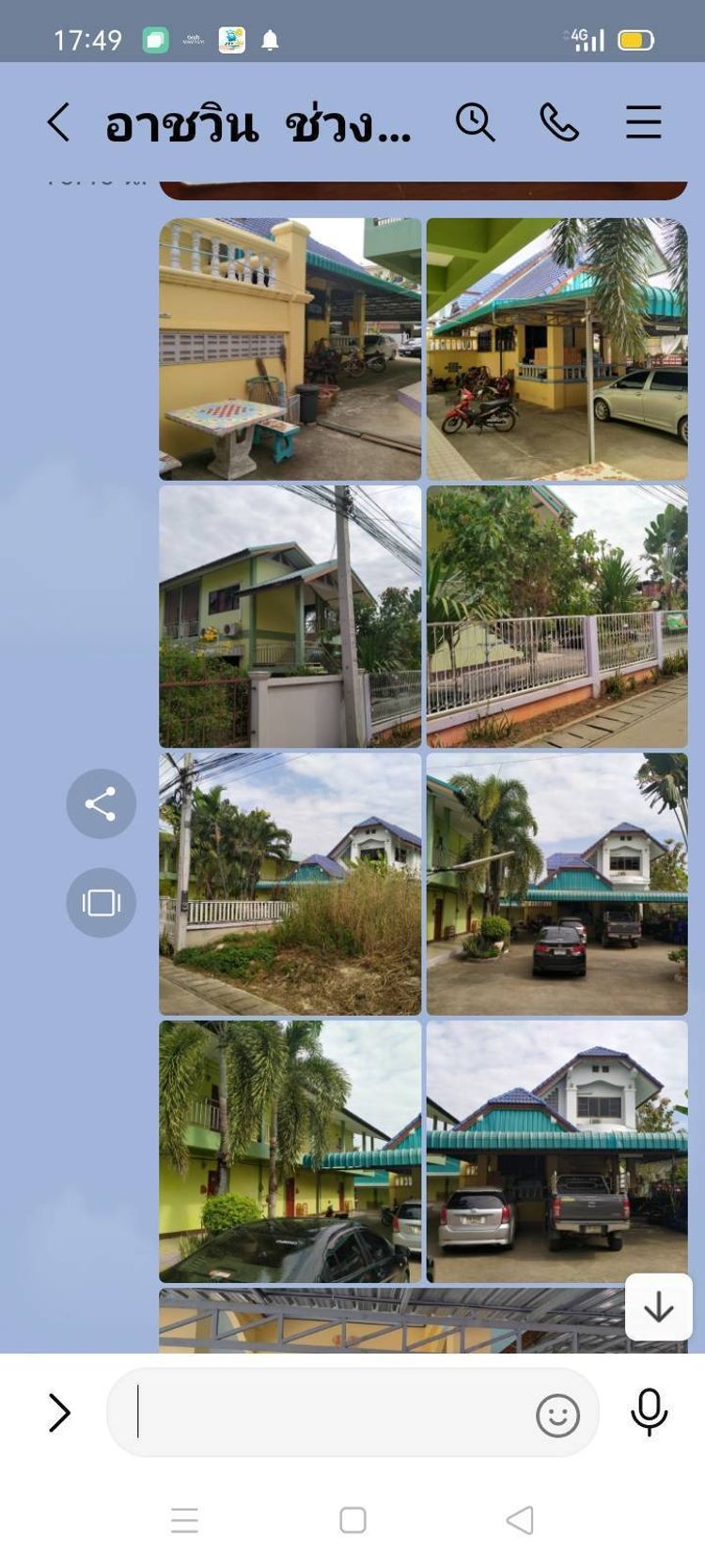Image resolution: width=705 pixels, height=1568 pixels.
Task: Record a voice message
Action: coord(649,1412)
